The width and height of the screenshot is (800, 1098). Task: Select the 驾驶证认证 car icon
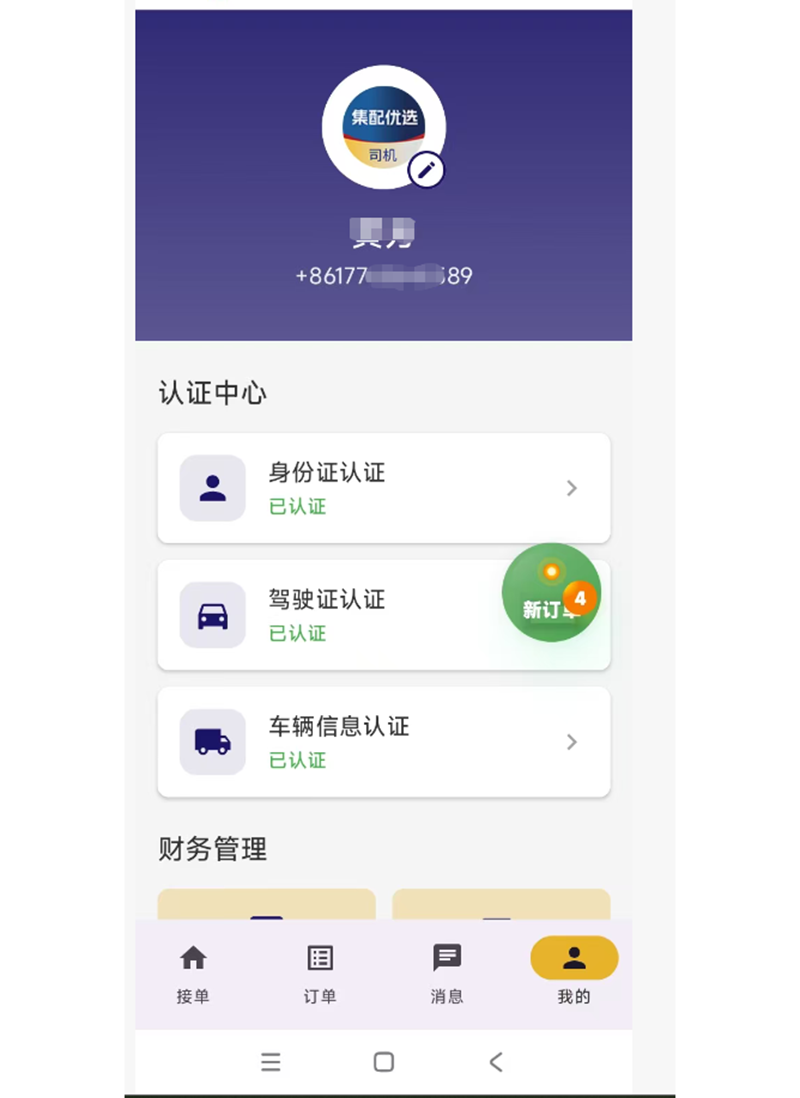211,615
